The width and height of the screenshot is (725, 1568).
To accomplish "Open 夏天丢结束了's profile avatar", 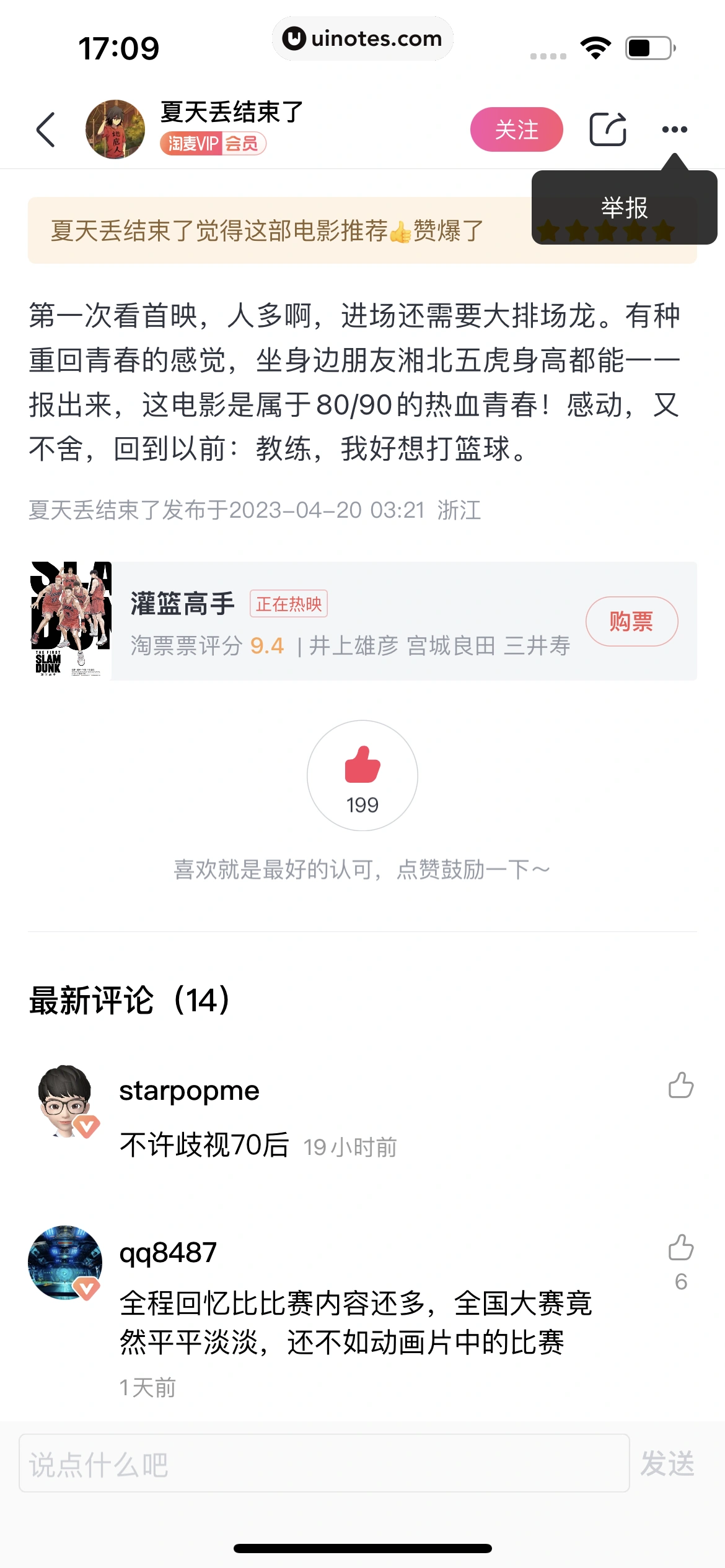I will click(x=115, y=129).
